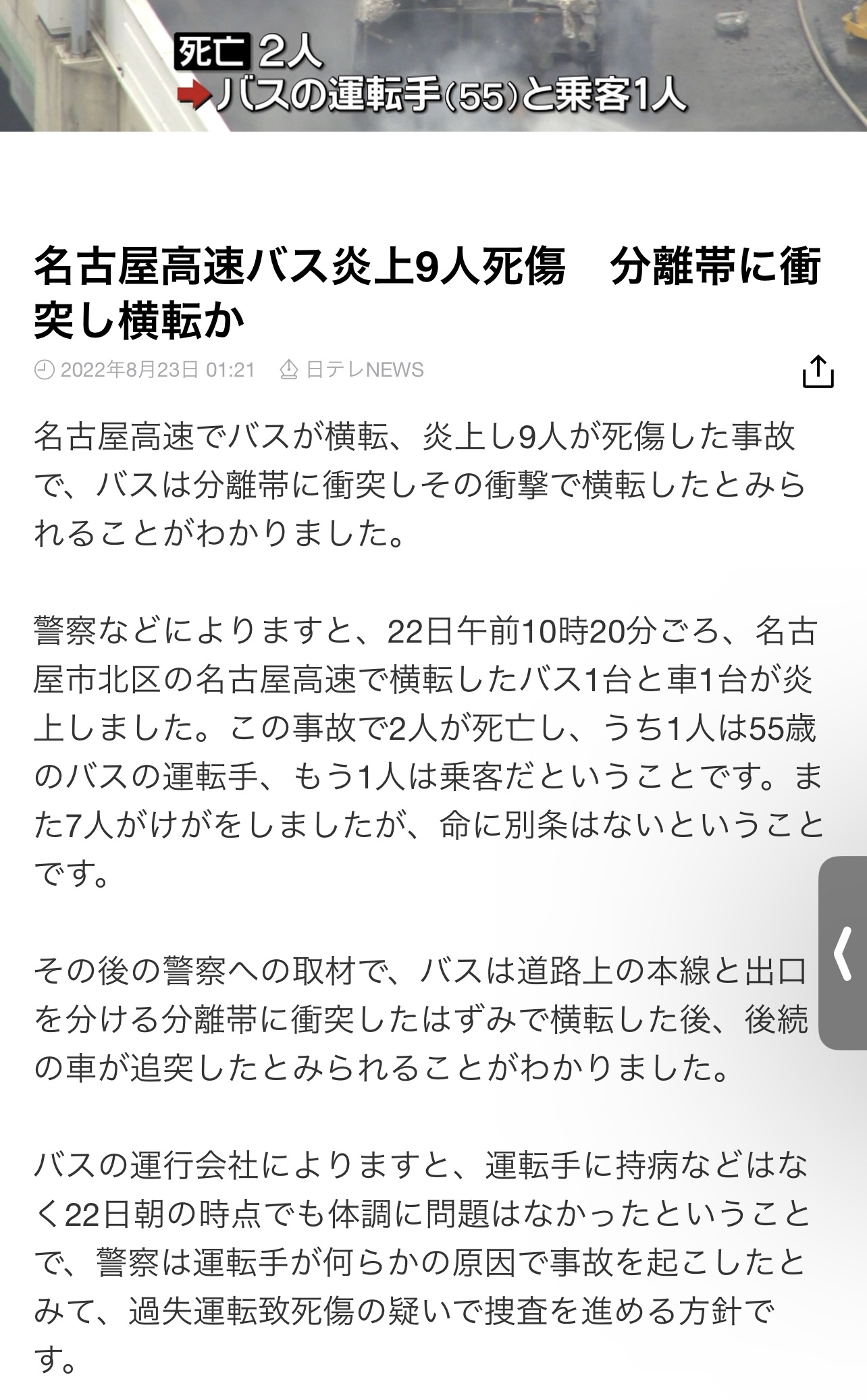
Task: Open the side panel arrow handle
Action: 843,952
